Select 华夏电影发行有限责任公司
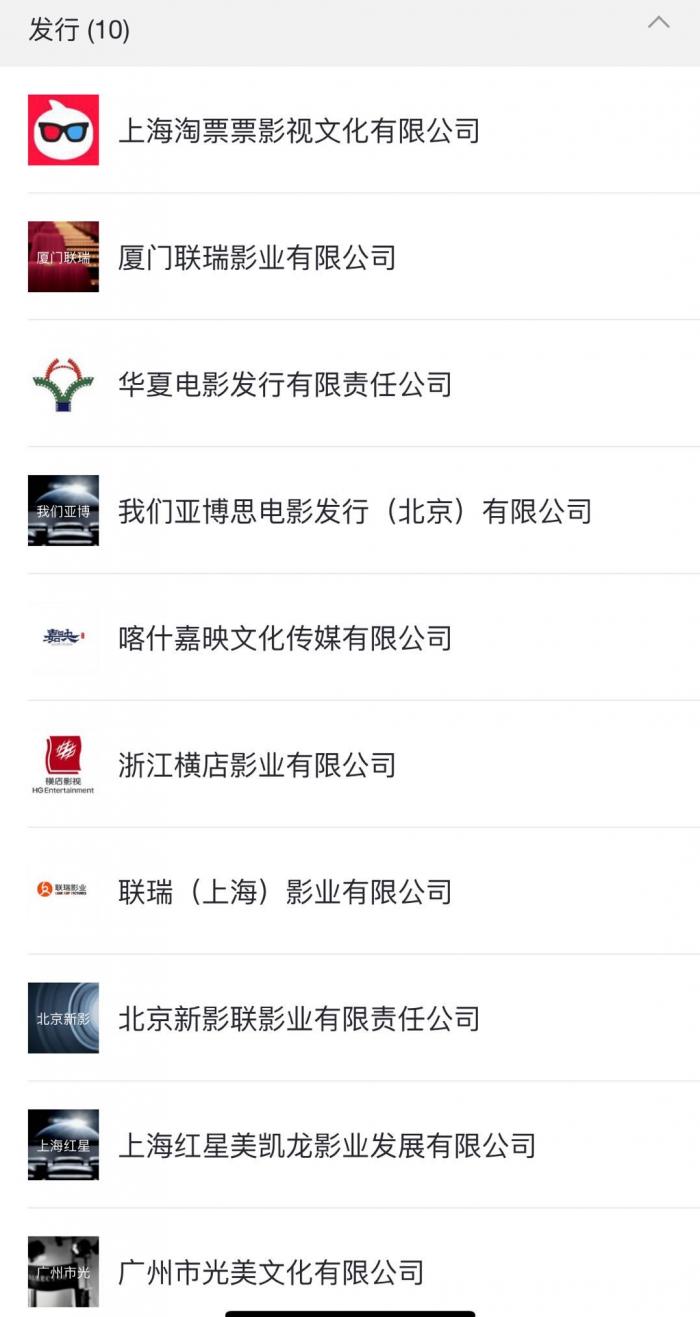The image size is (700, 1317). (285, 384)
